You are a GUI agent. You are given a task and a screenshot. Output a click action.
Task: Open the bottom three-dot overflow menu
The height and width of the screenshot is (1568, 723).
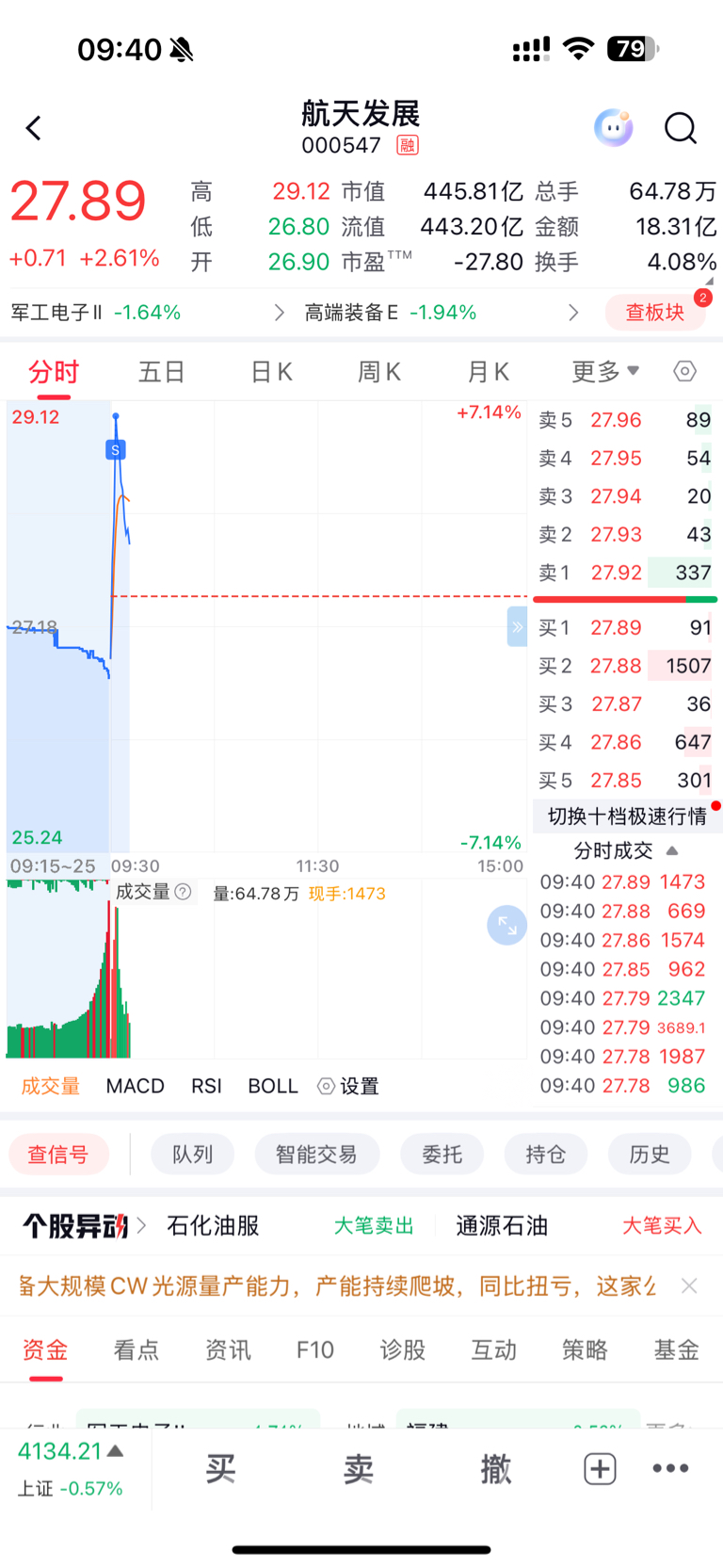(670, 1469)
